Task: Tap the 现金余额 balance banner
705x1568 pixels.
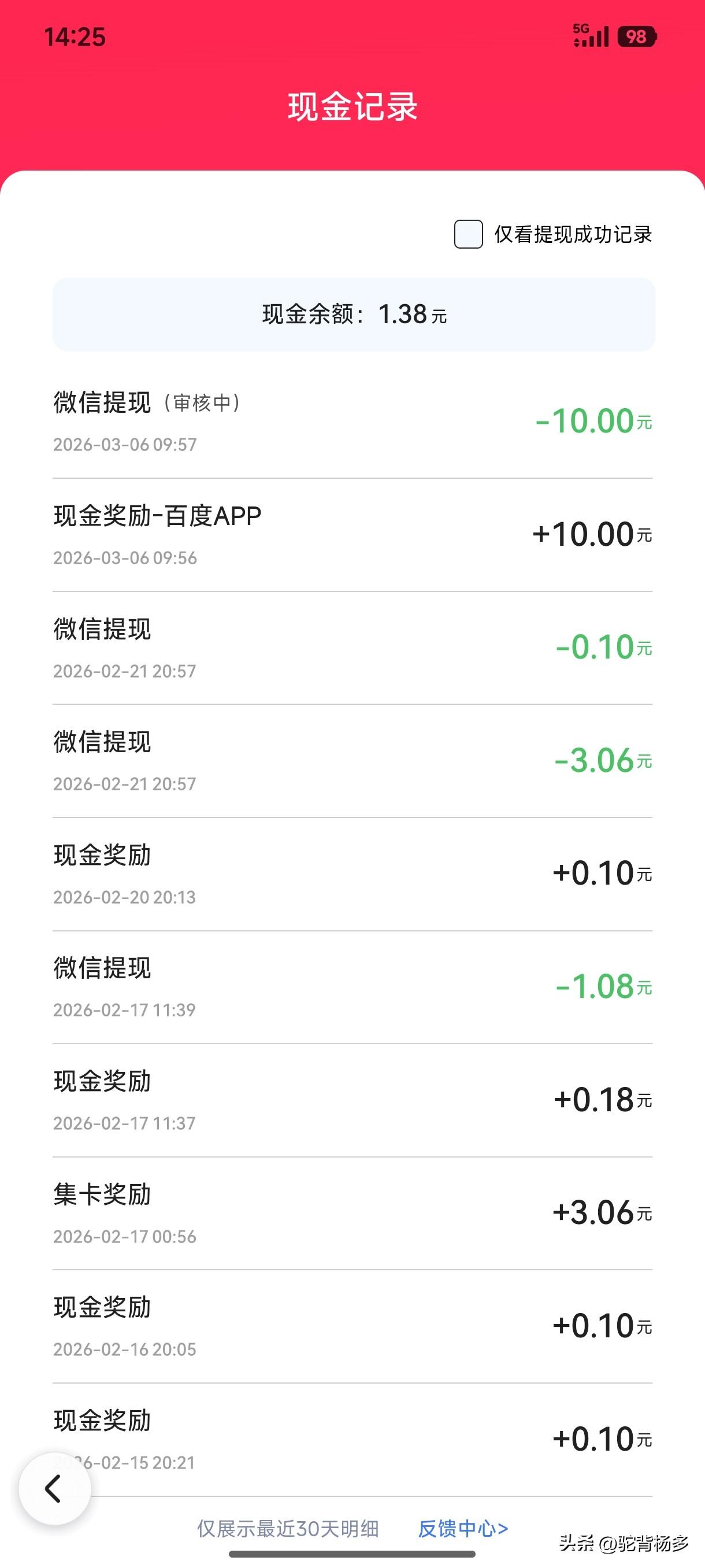Action: pos(353,314)
